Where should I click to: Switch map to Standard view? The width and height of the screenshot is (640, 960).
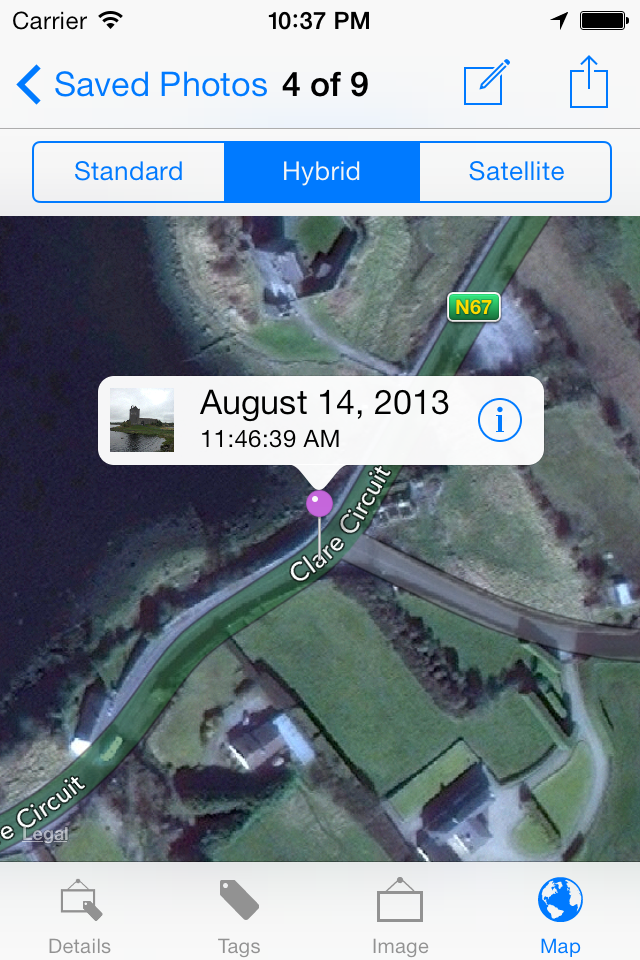[x=128, y=172]
